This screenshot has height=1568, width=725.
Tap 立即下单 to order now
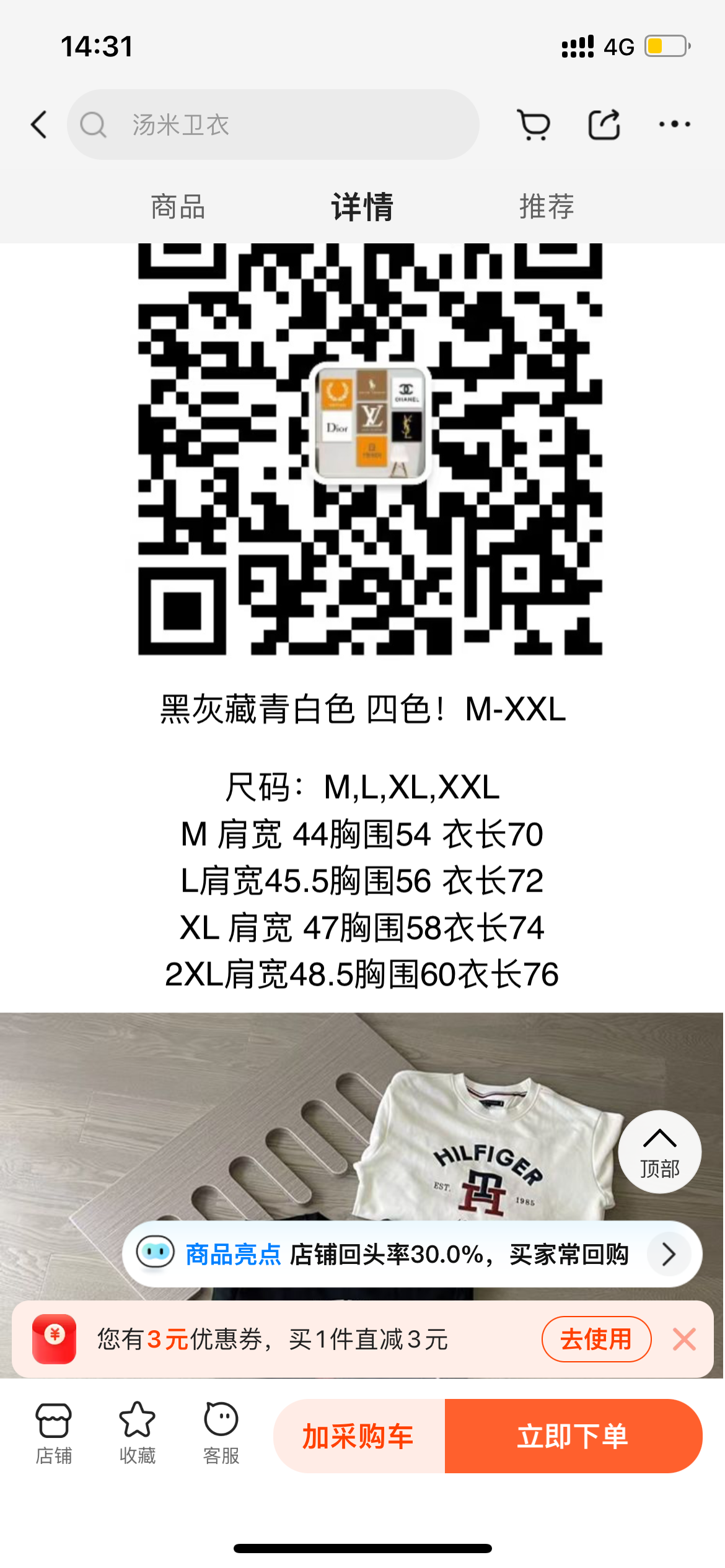pos(573,1436)
